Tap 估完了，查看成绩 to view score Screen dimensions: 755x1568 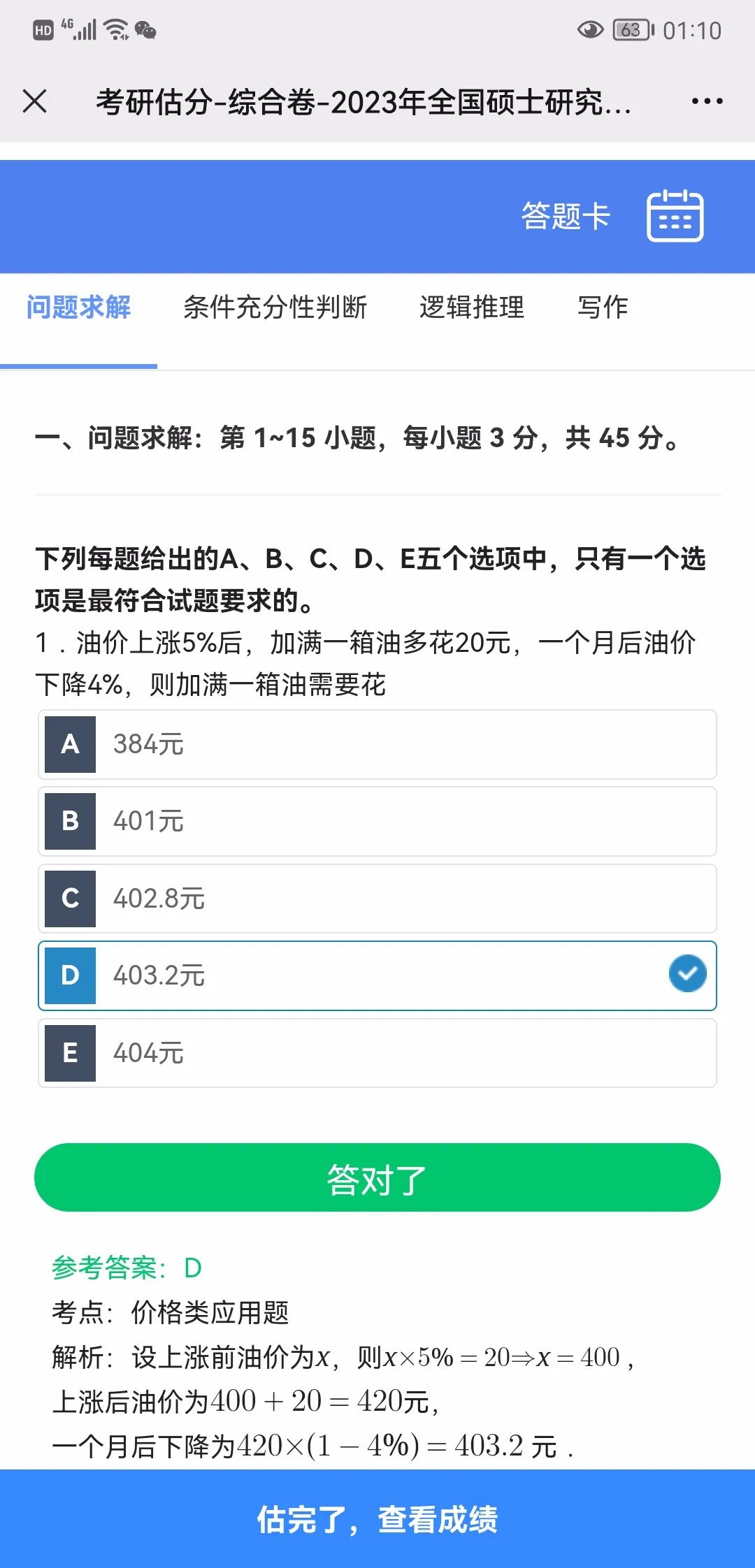377,1519
